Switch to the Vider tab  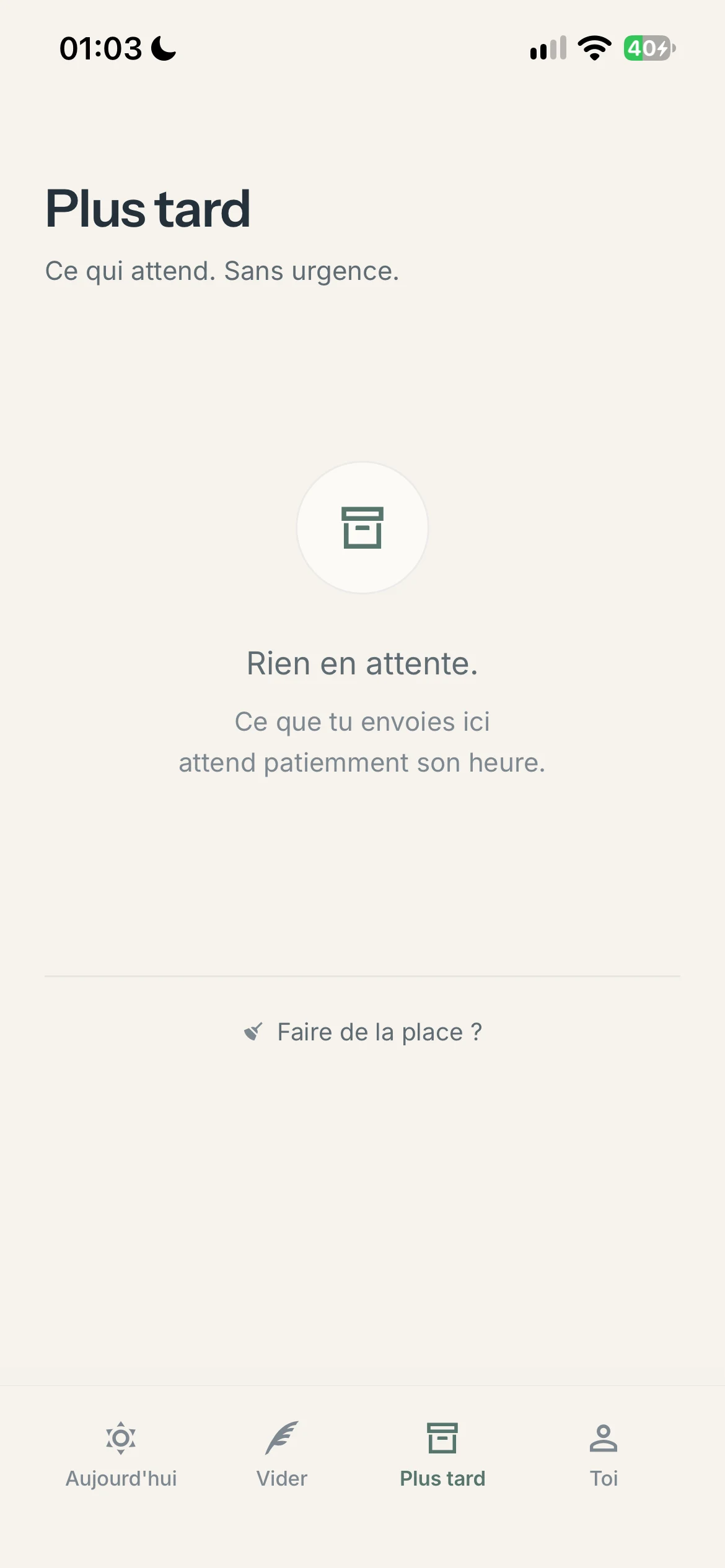coord(282,1455)
